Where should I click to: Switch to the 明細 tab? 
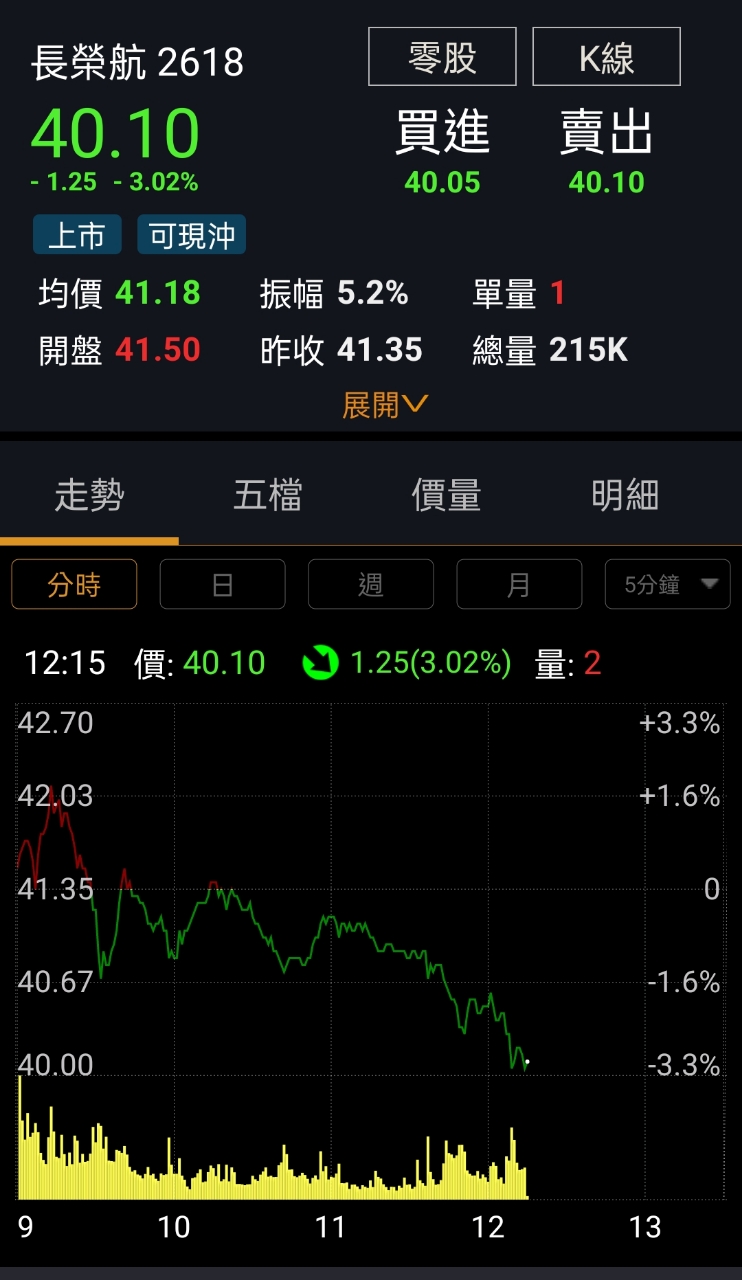point(625,495)
